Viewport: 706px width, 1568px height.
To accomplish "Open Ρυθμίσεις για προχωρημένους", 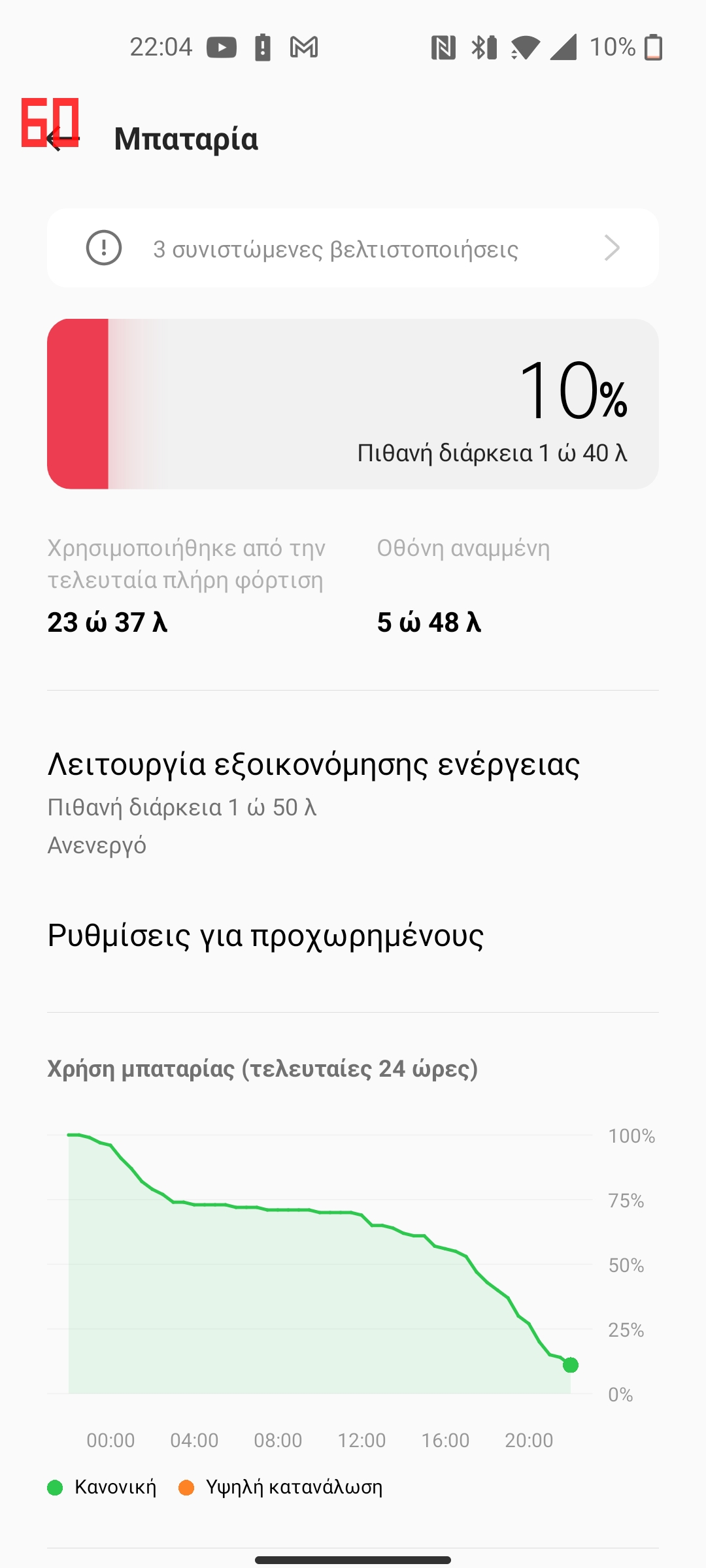I will pos(353,936).
